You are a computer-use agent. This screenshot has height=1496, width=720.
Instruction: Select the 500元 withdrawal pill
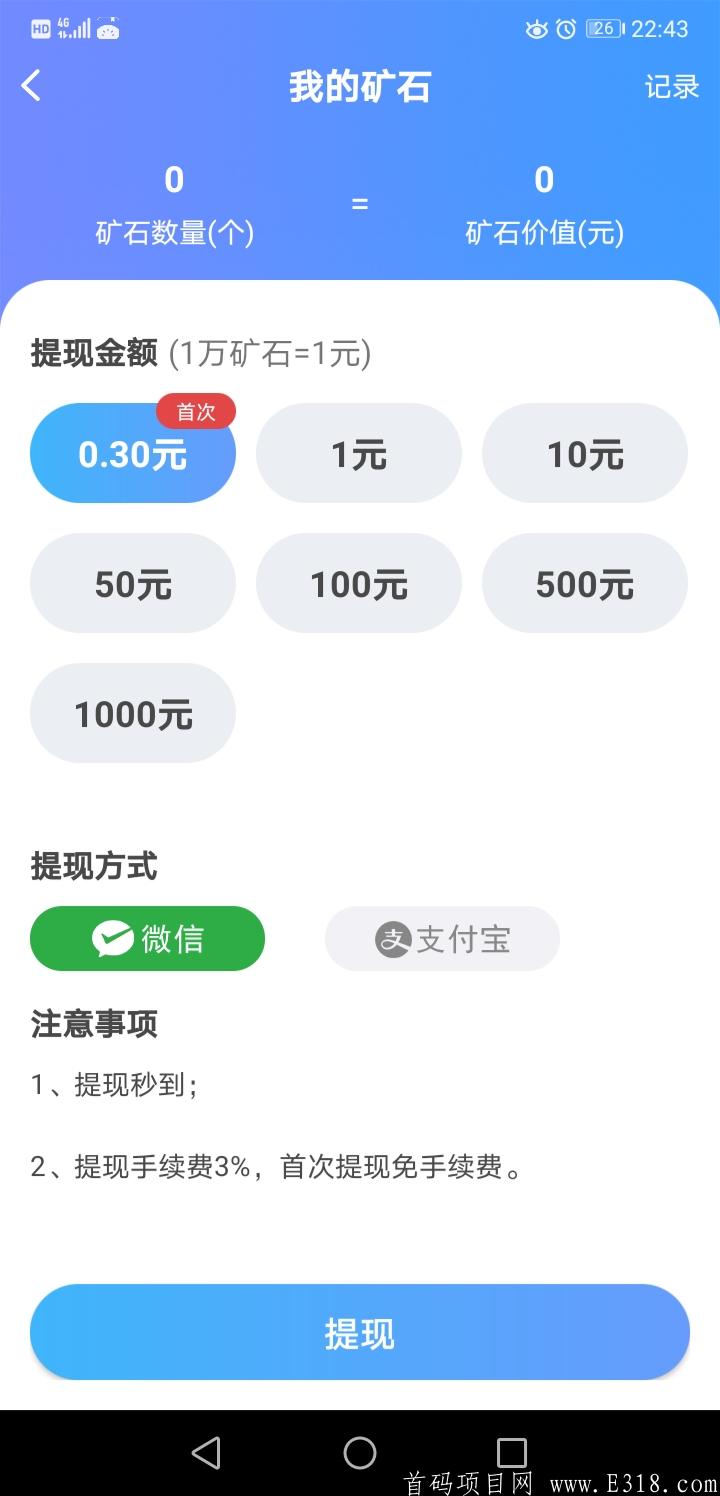(585, 583)
